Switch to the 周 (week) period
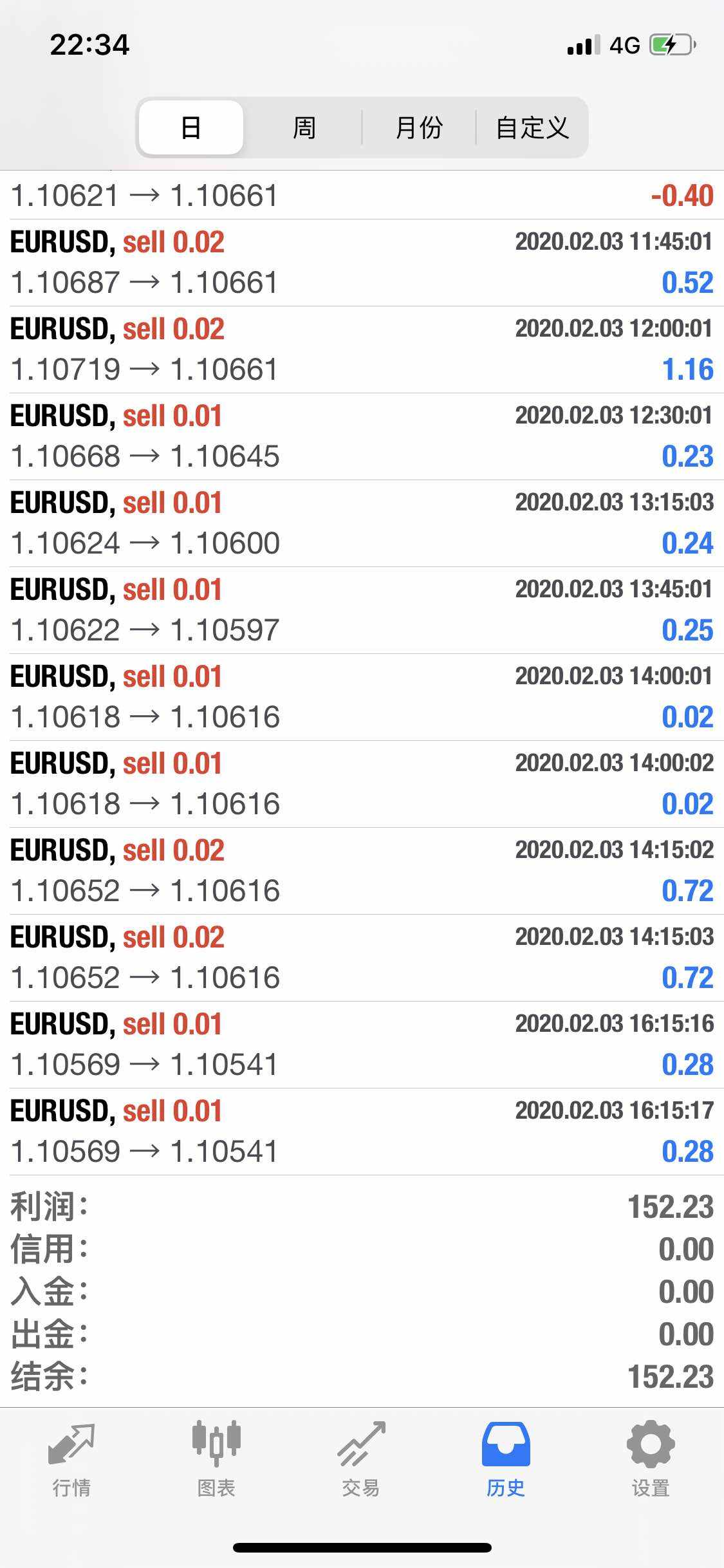Screen dimensions: 724x1568 tap(304, 127)
